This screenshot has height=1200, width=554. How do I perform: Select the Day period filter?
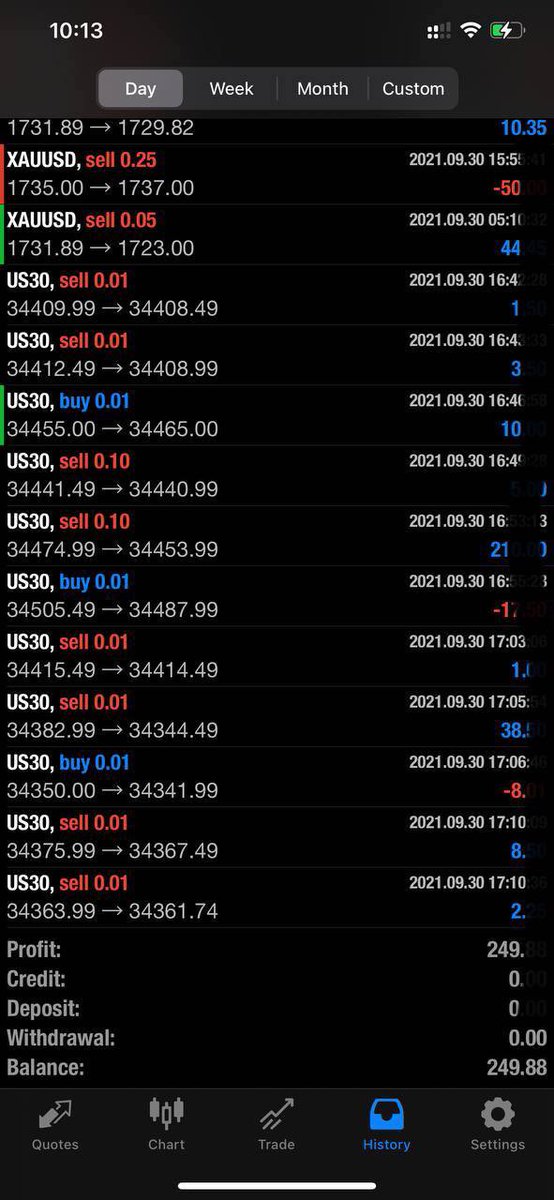click(140, 88)
